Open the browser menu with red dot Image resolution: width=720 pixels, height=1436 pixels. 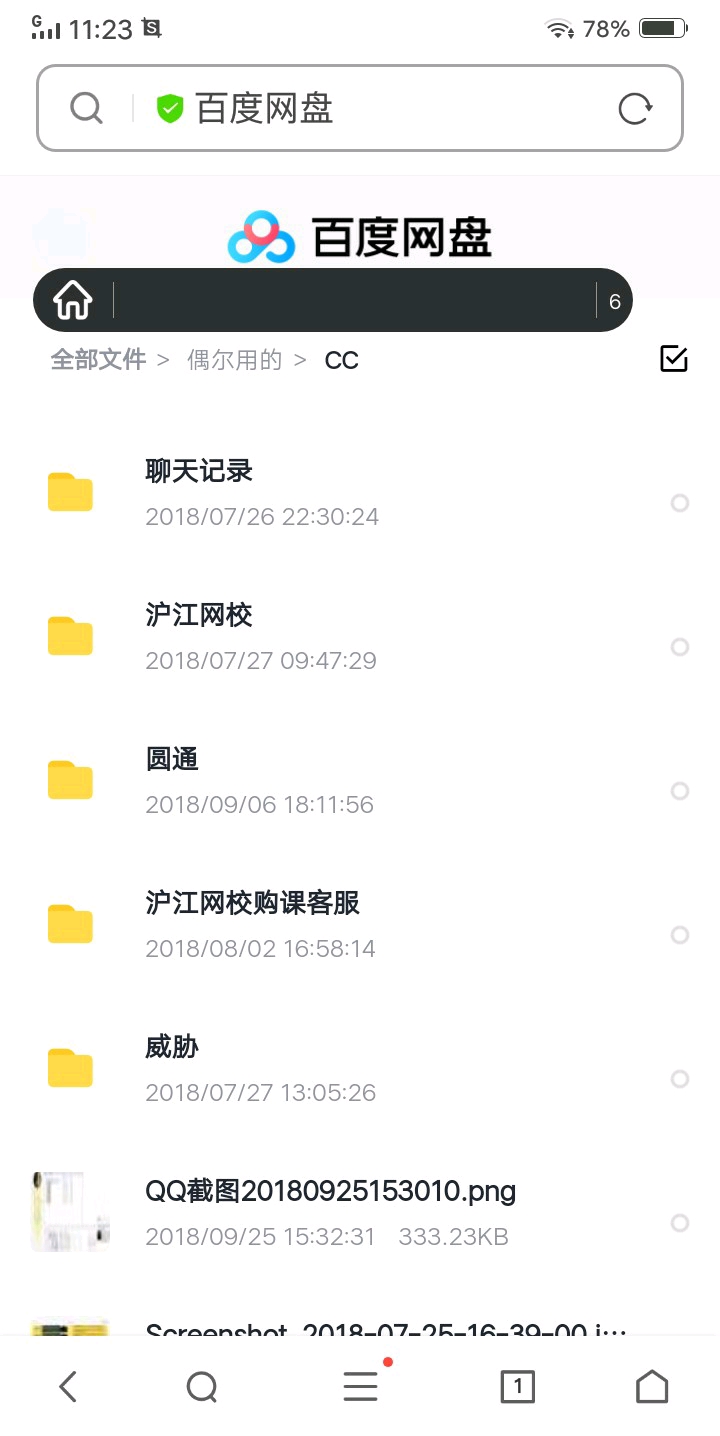pos(360,1387)
